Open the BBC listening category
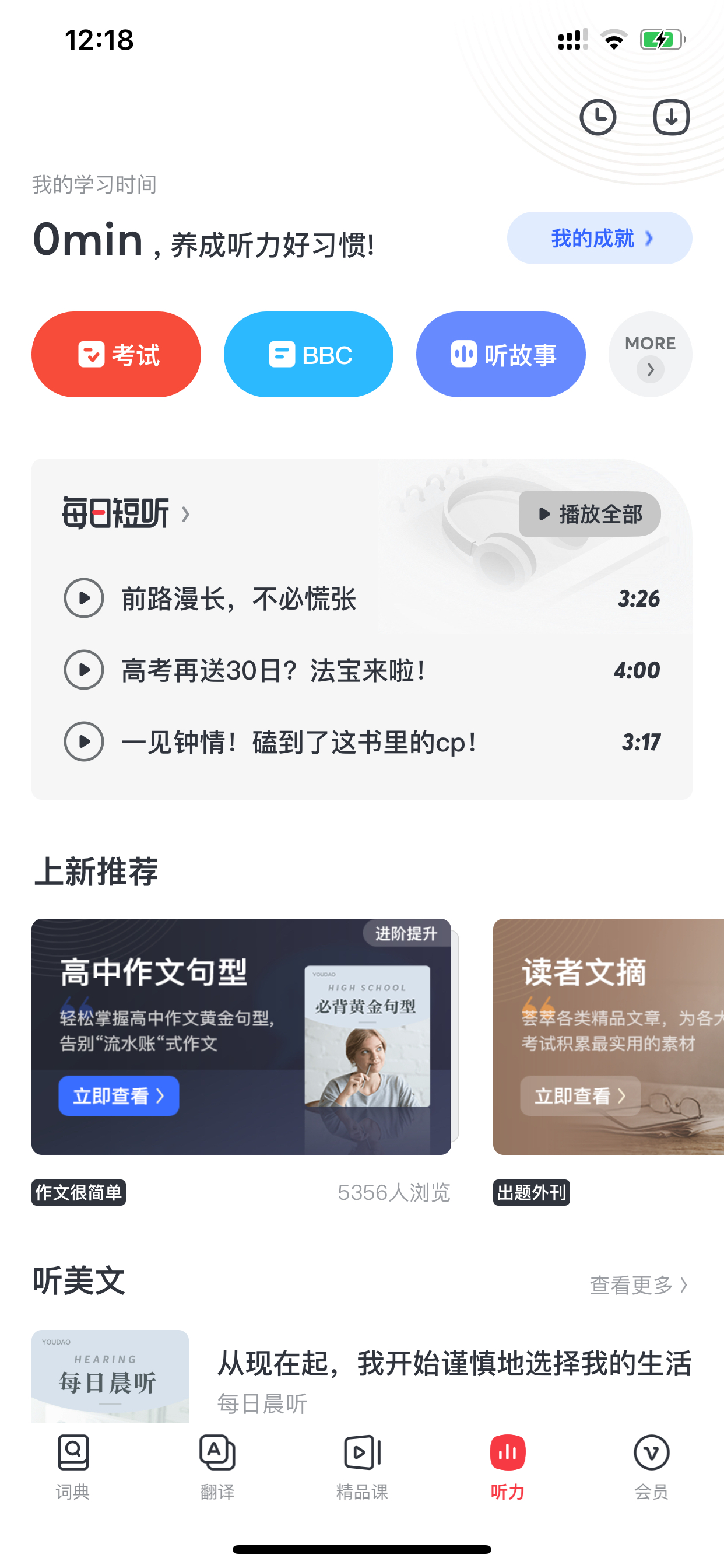724x1568 pixels. pyautogui.click(x=308, y=354)
